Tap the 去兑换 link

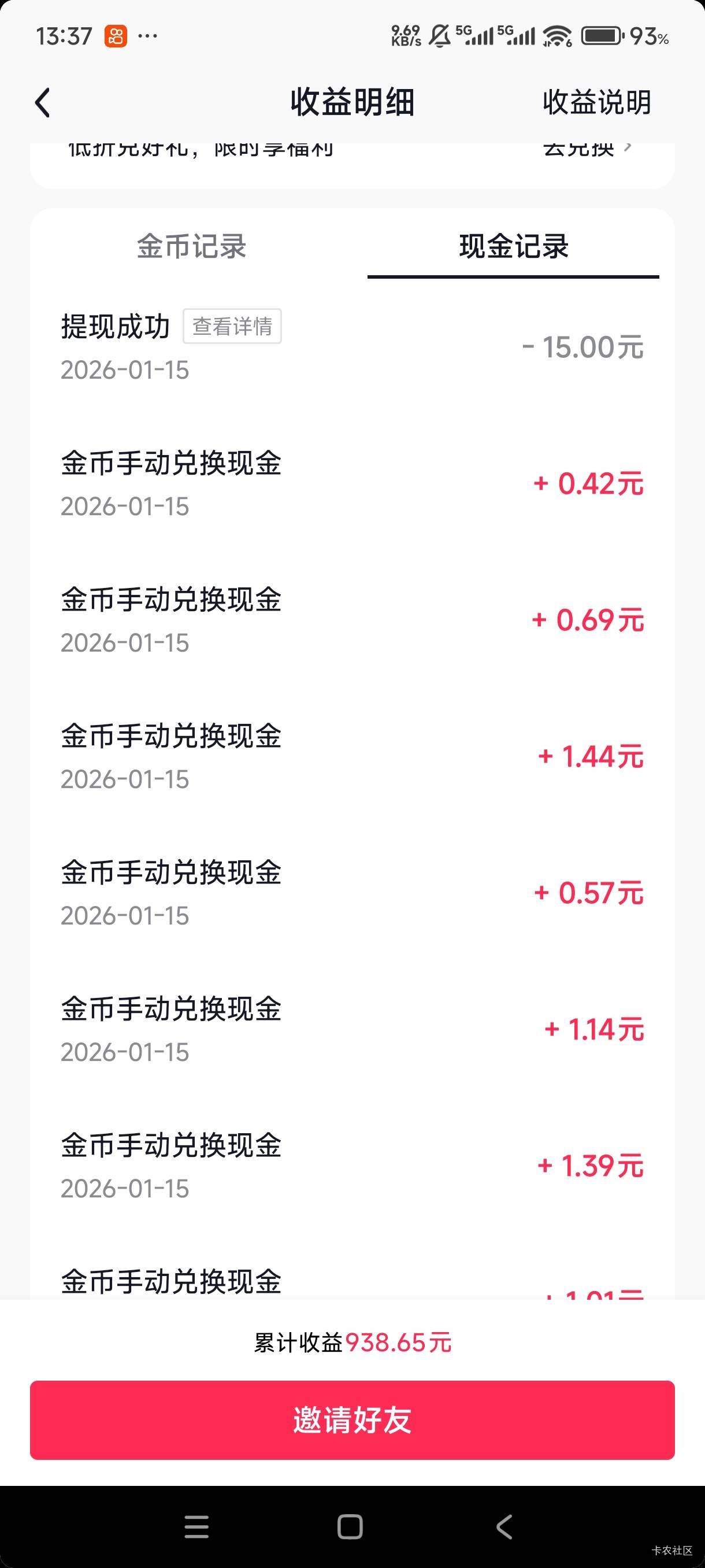pos(587,150)
